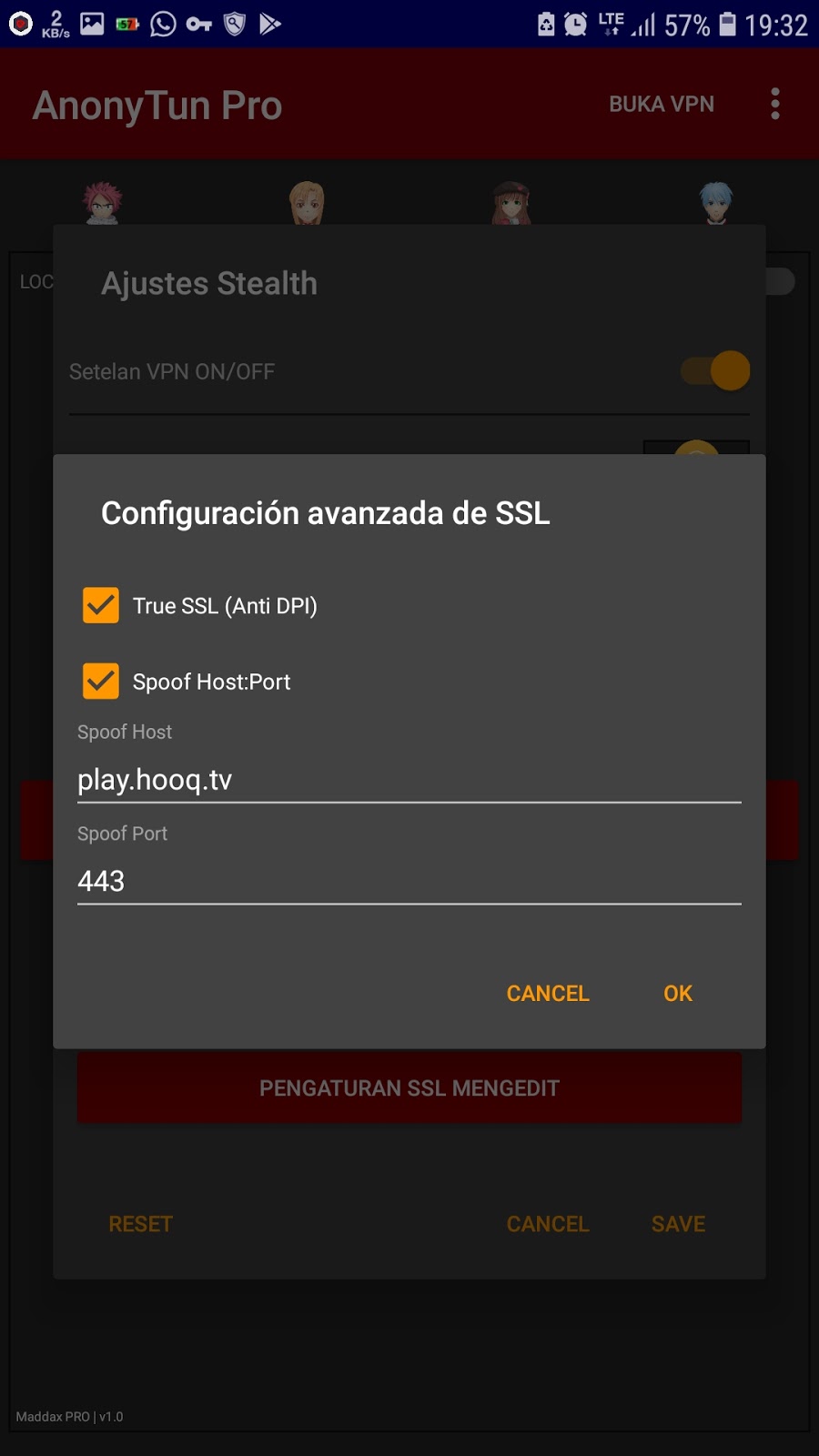Toggle the Spoof Host:Port checkbox
819x1456 pixels.
100,681
